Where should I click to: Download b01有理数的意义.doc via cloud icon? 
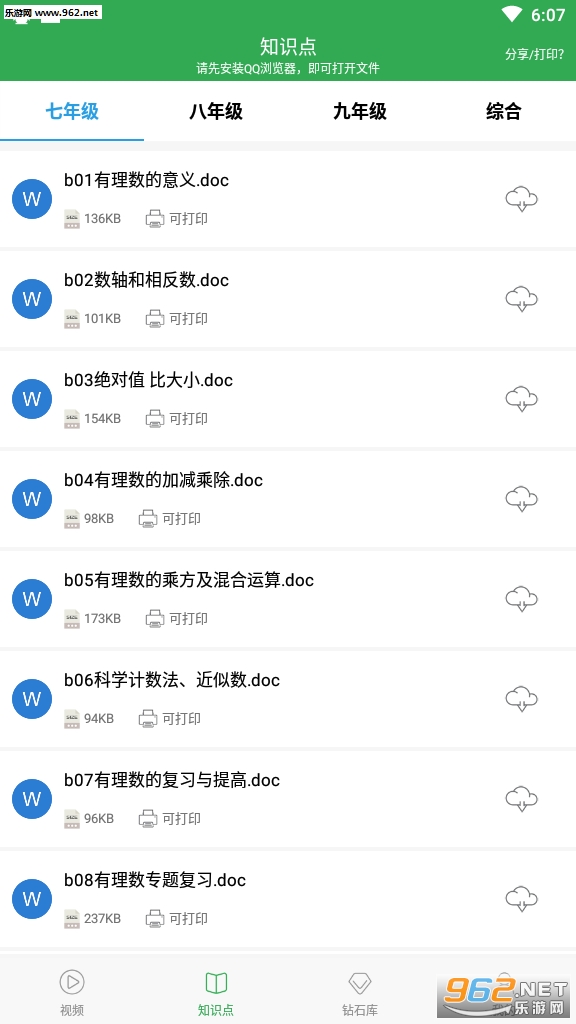point(521,199)
